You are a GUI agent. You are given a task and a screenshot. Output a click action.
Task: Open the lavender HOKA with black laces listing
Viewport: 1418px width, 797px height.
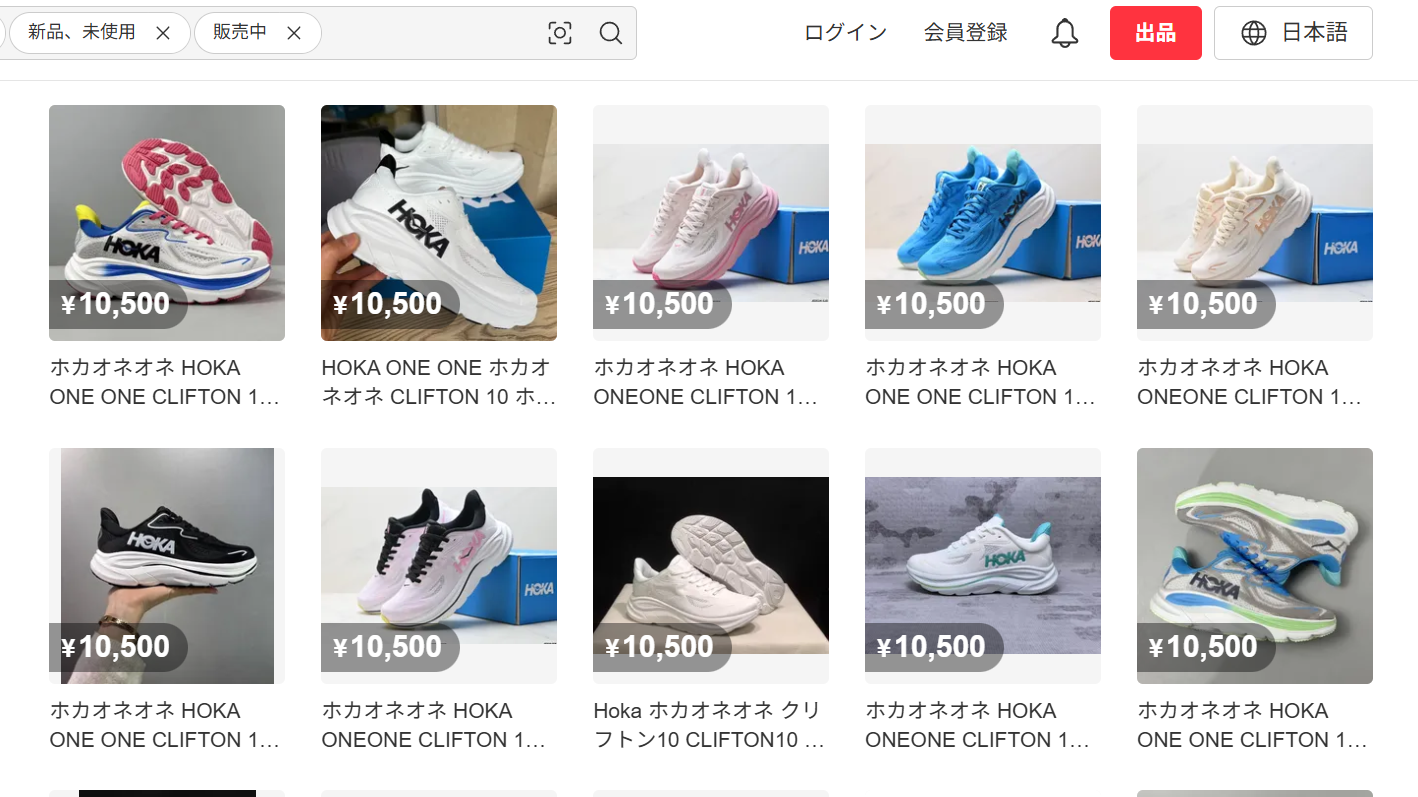click(439, 566)
